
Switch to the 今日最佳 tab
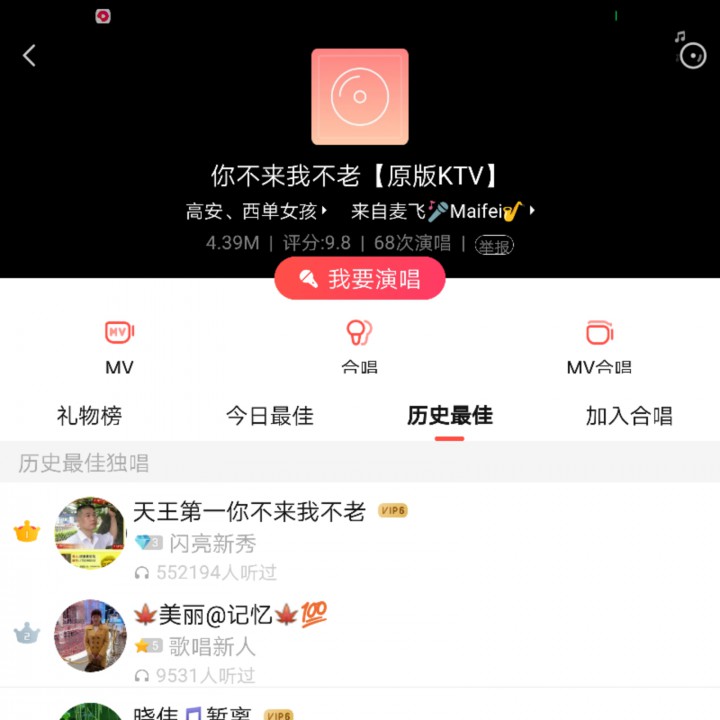pyautogui.click(x=269, y=416)
